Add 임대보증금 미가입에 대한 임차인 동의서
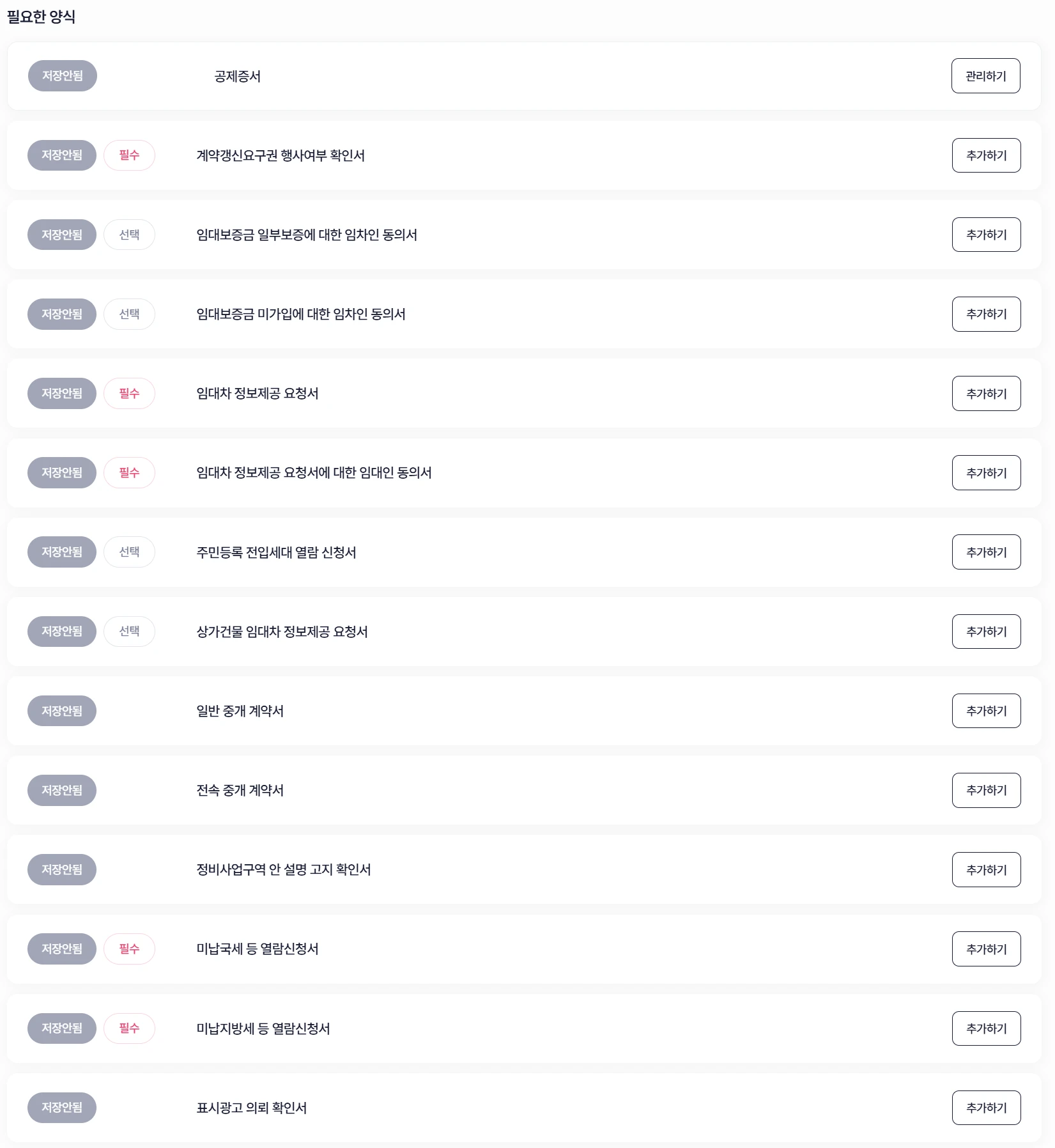 986,314
